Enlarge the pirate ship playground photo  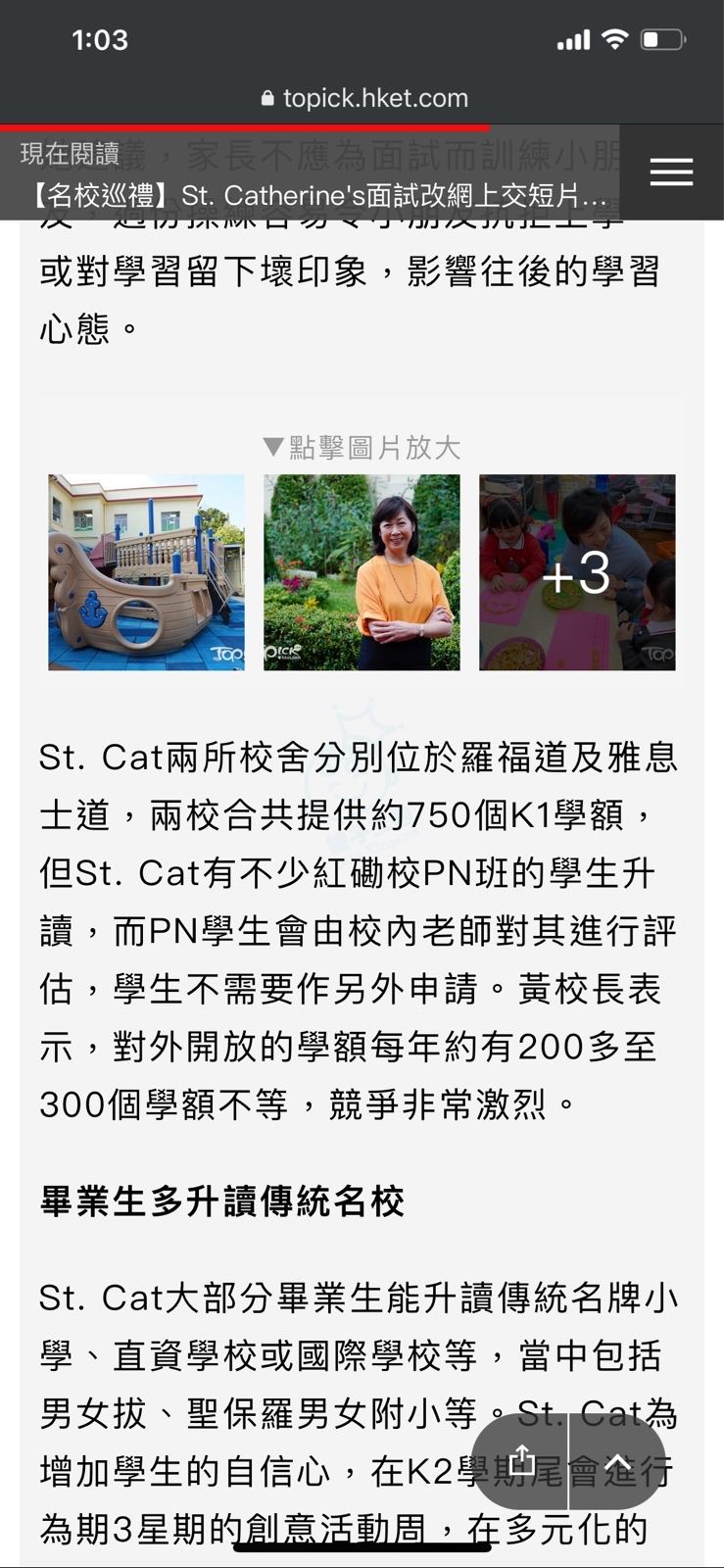tap(146, 572)
